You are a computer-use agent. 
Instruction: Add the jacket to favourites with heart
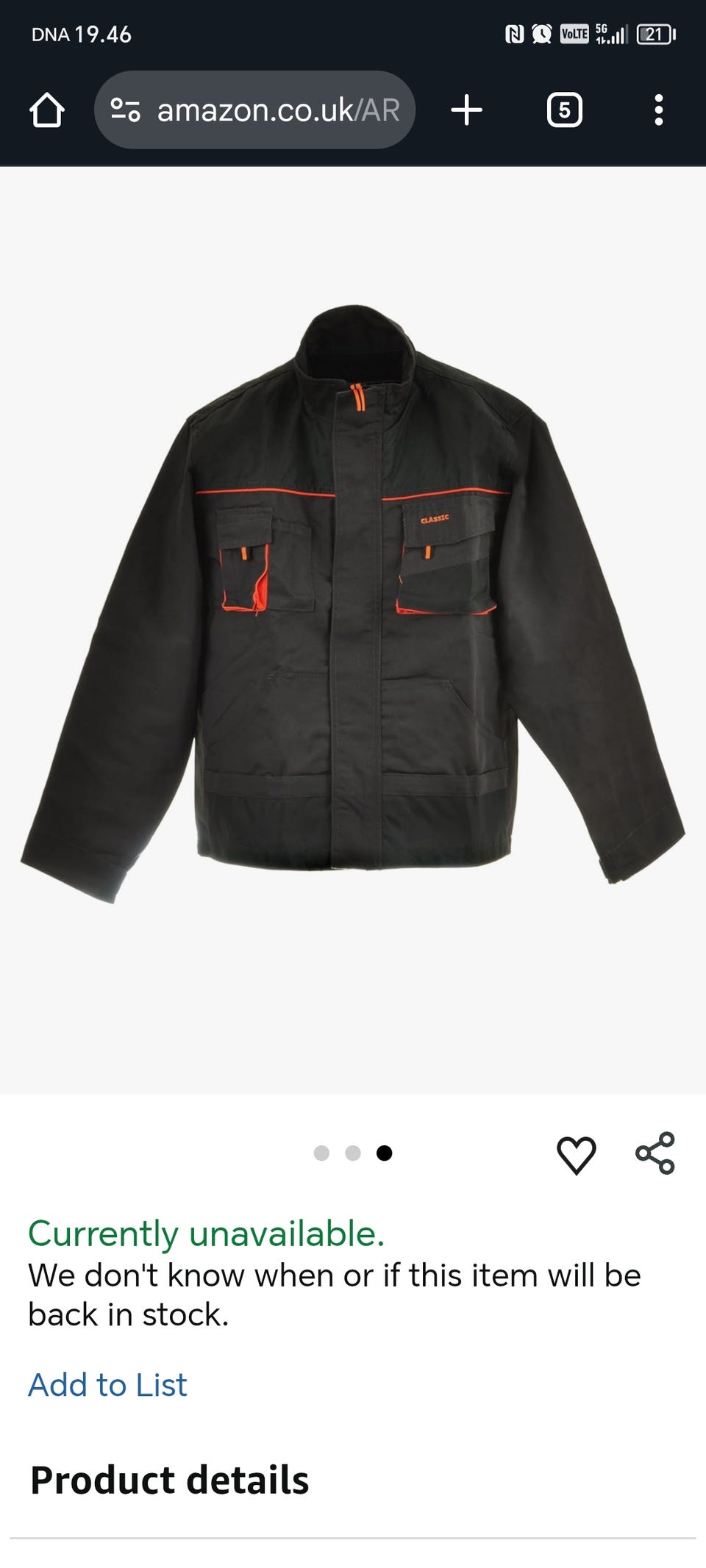576,1154
